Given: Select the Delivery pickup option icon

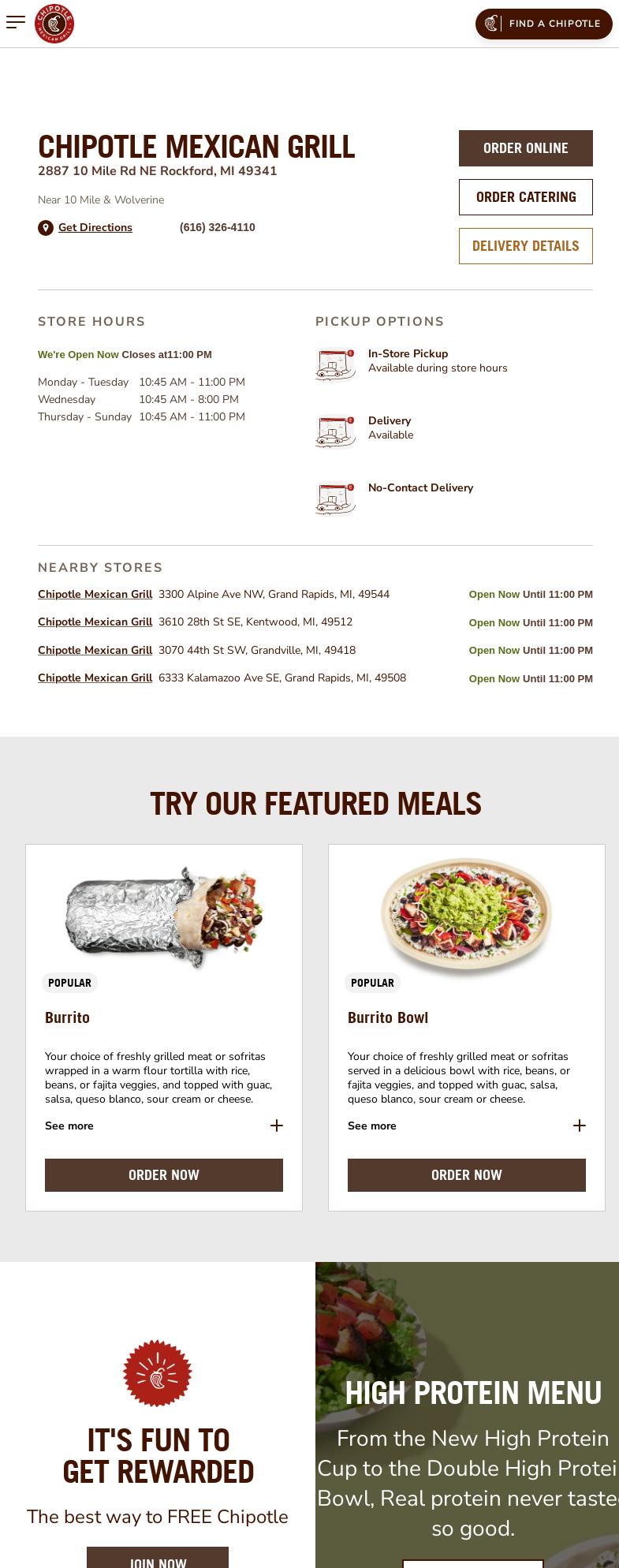Looking at the screenshot, I should click(335, 431).
